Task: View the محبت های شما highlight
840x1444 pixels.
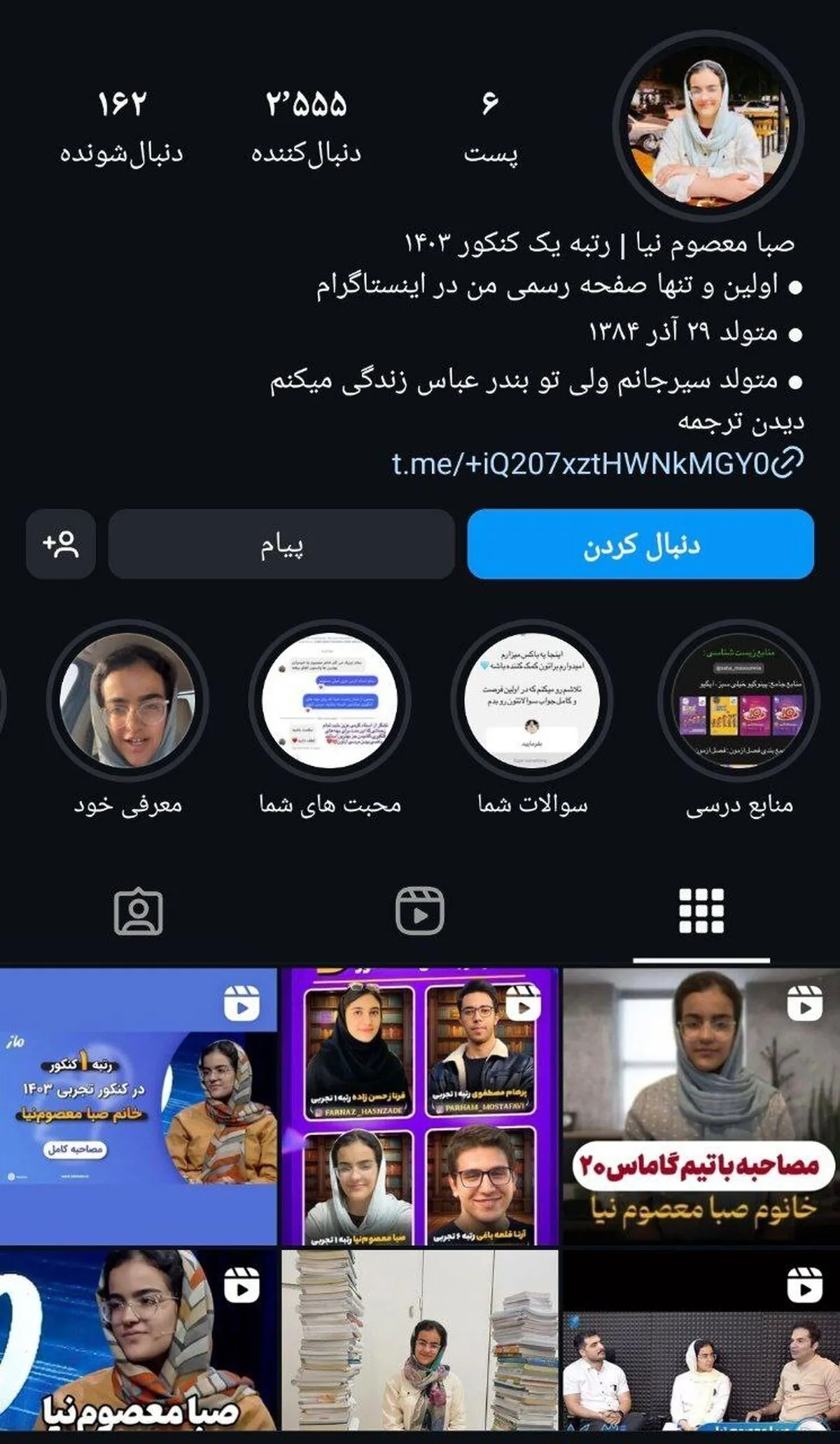Action: (x=330, y=702)
